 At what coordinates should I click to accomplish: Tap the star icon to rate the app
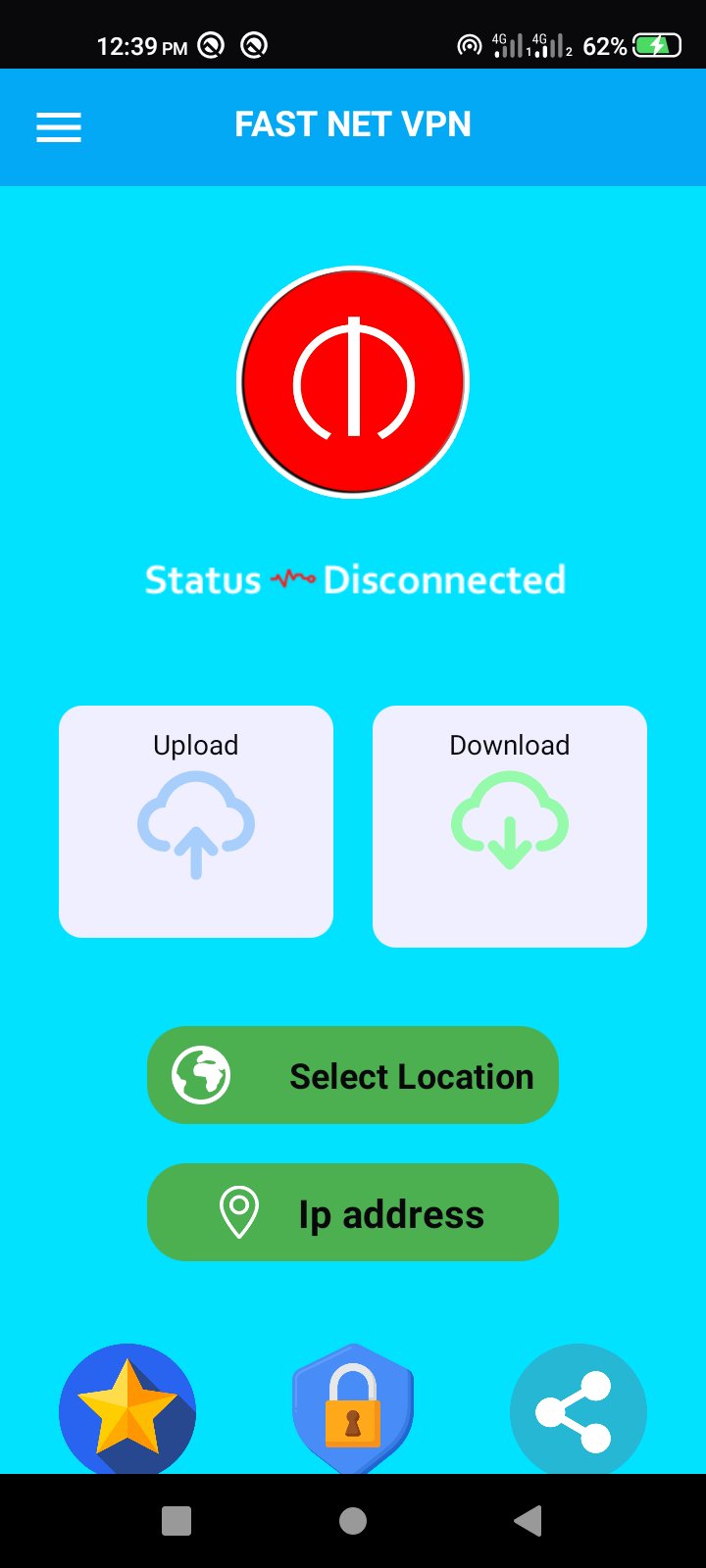(x=127, y=1408)
